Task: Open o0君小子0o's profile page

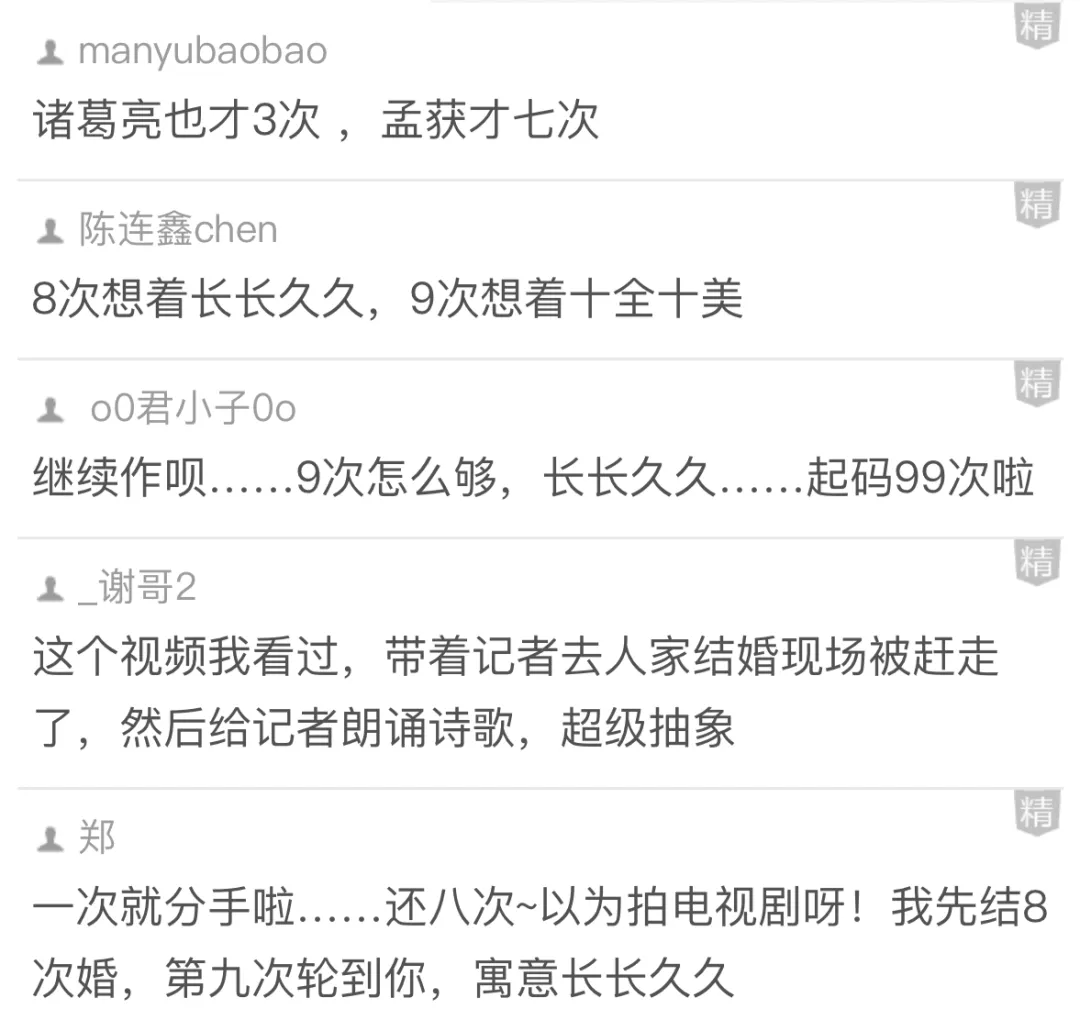Action: coord(193,409)
